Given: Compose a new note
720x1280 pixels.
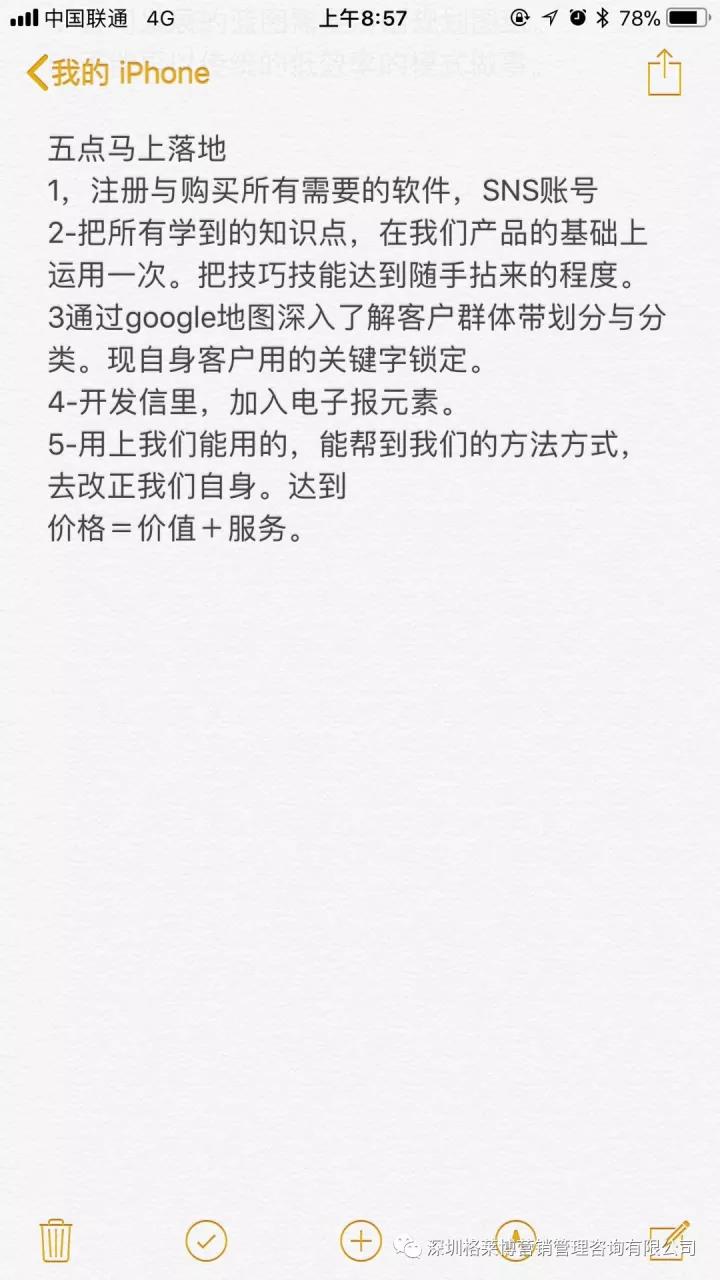Looking at the screenshot, I should 668,1240.
